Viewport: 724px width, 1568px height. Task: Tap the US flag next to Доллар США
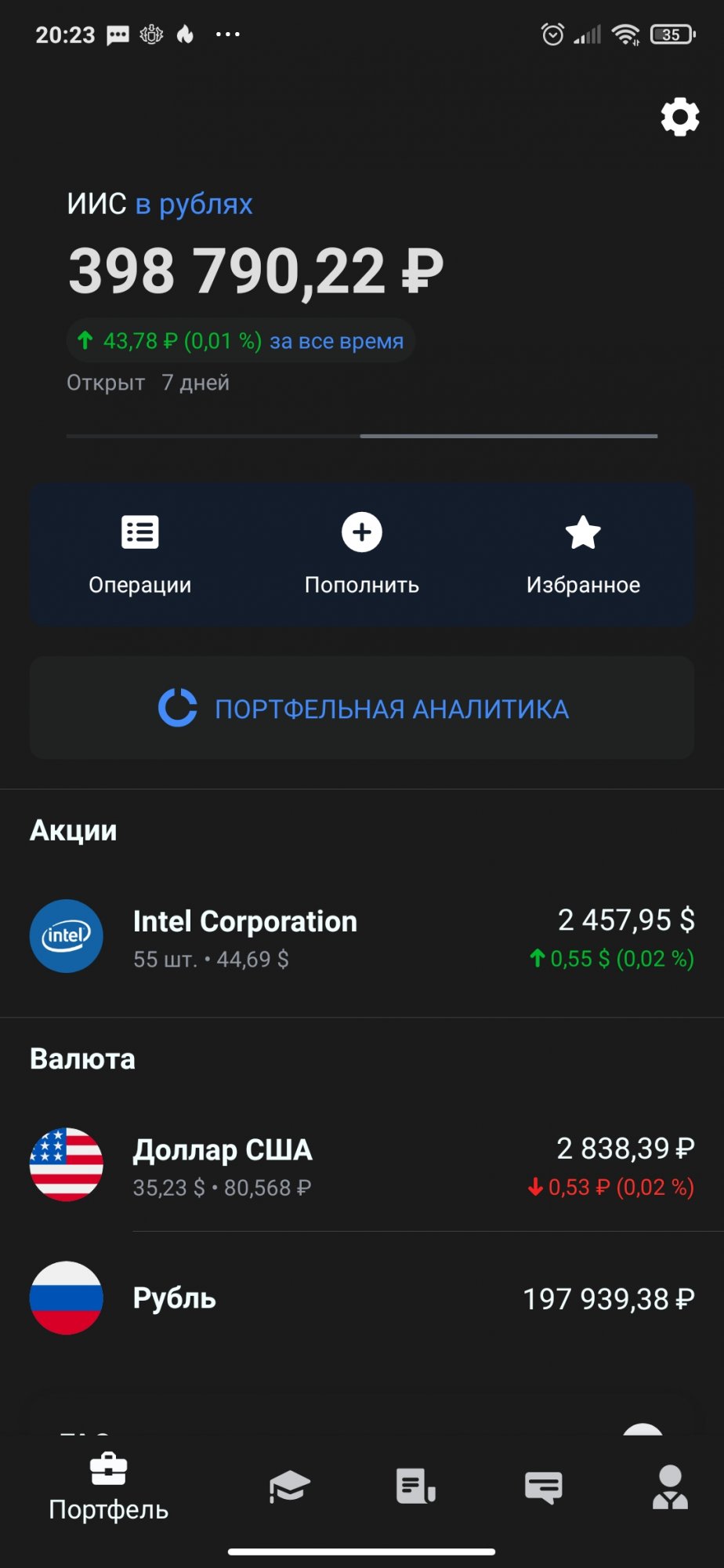pyautogui.click(x=66, y=1165)
